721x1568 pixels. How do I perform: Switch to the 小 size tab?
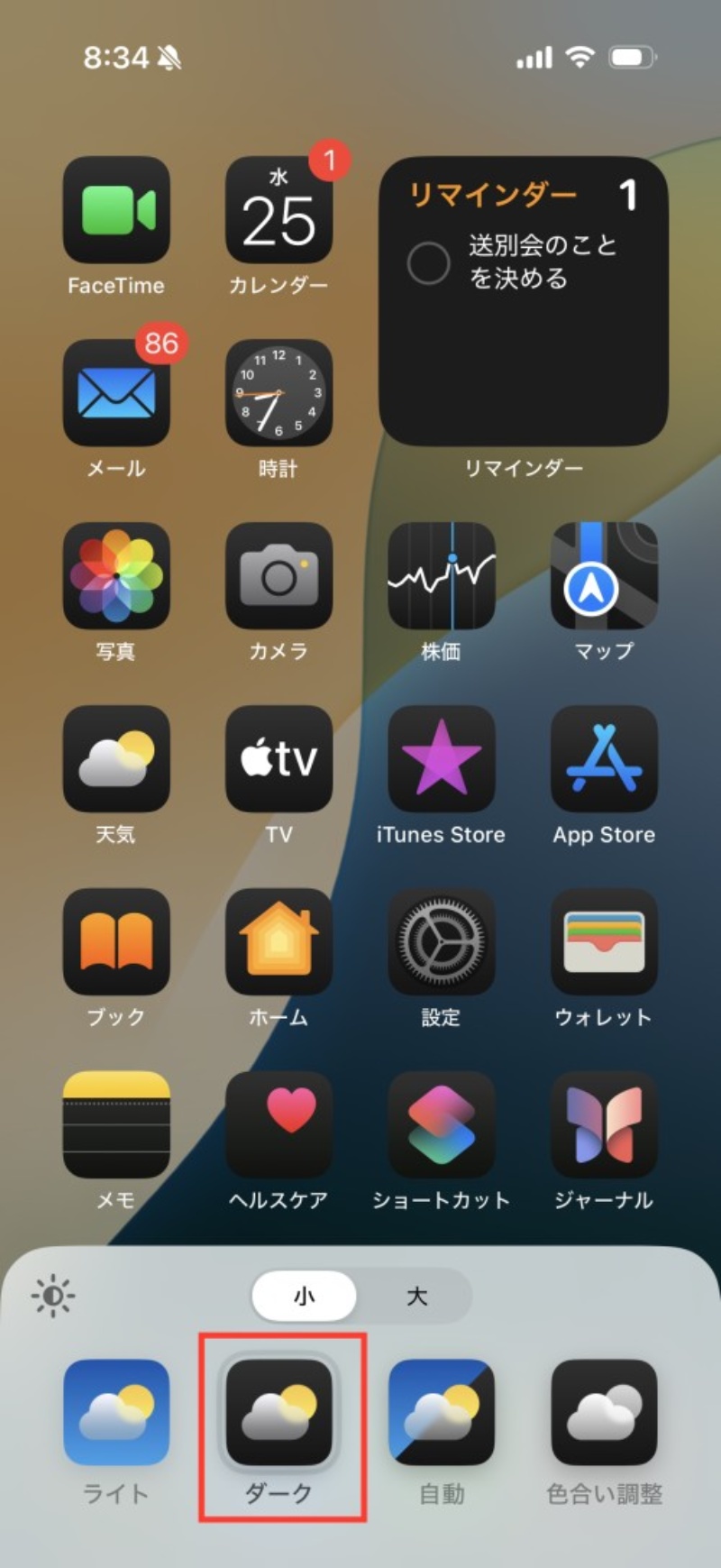point(305,1296)
